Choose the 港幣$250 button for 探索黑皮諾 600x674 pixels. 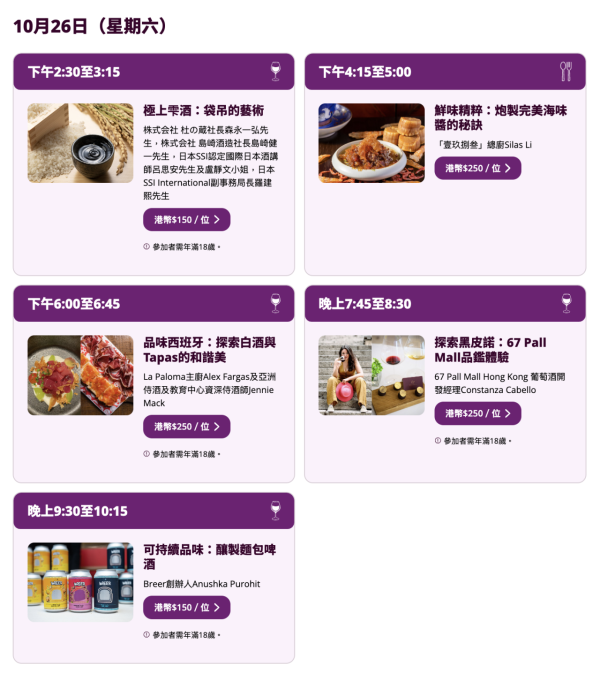click(478, 413)
